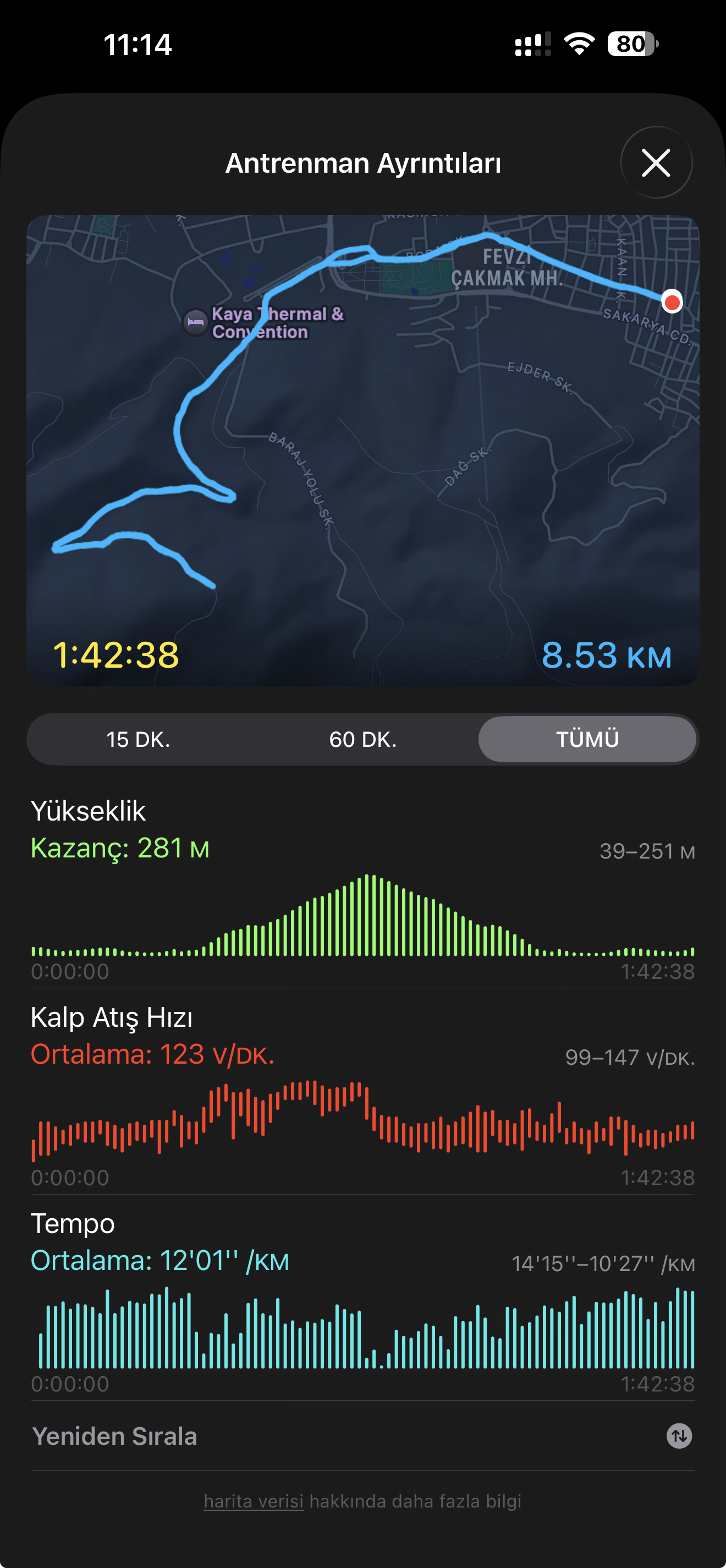Select the 60 DK. time range

(x=362, y=739)
